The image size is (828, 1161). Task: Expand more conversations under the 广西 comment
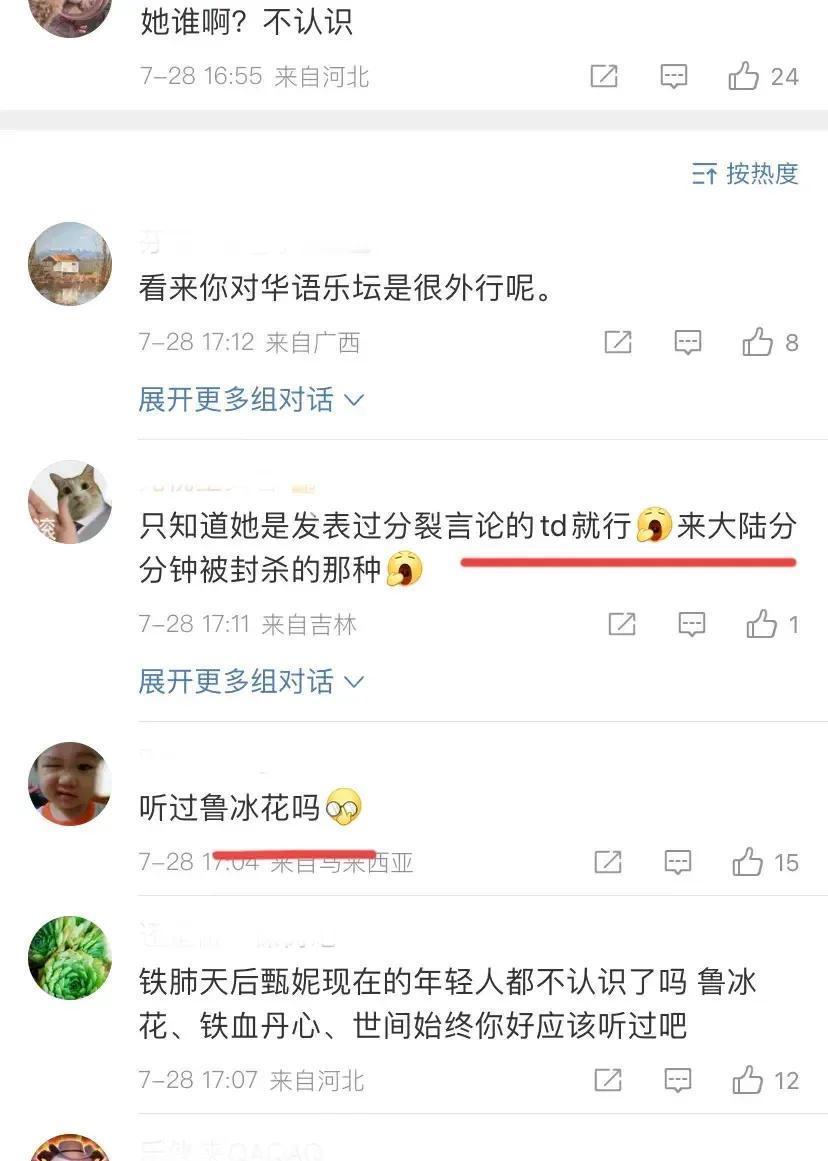[x=251, y=400]
